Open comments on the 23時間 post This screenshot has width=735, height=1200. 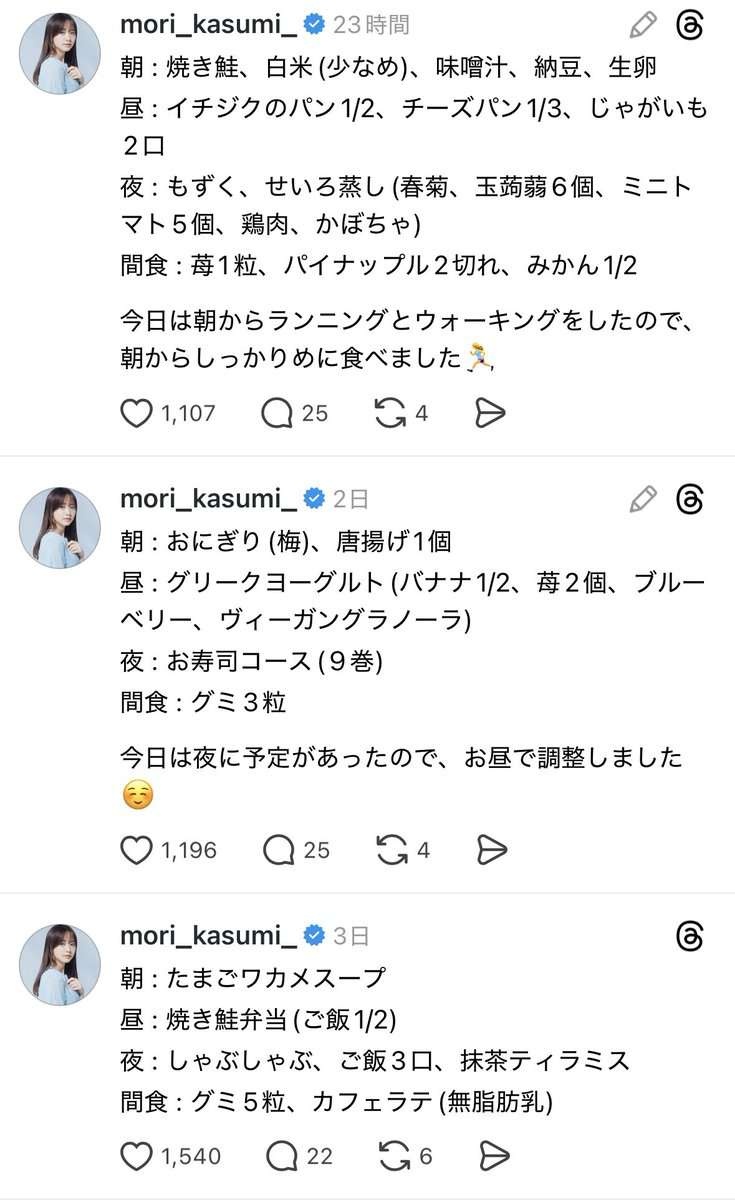276,413
